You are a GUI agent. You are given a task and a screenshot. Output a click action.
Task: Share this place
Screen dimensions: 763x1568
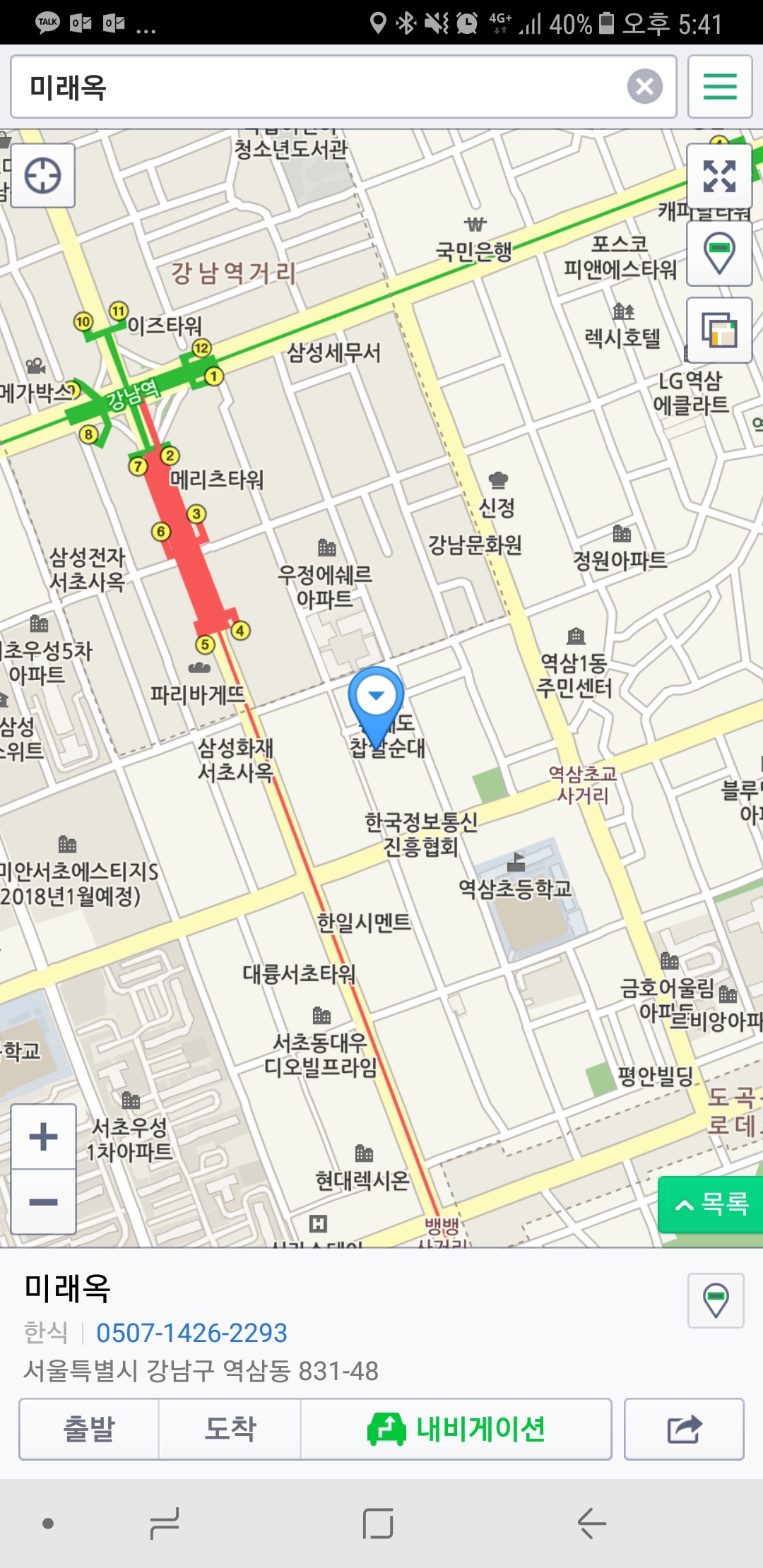(684, 1429)
